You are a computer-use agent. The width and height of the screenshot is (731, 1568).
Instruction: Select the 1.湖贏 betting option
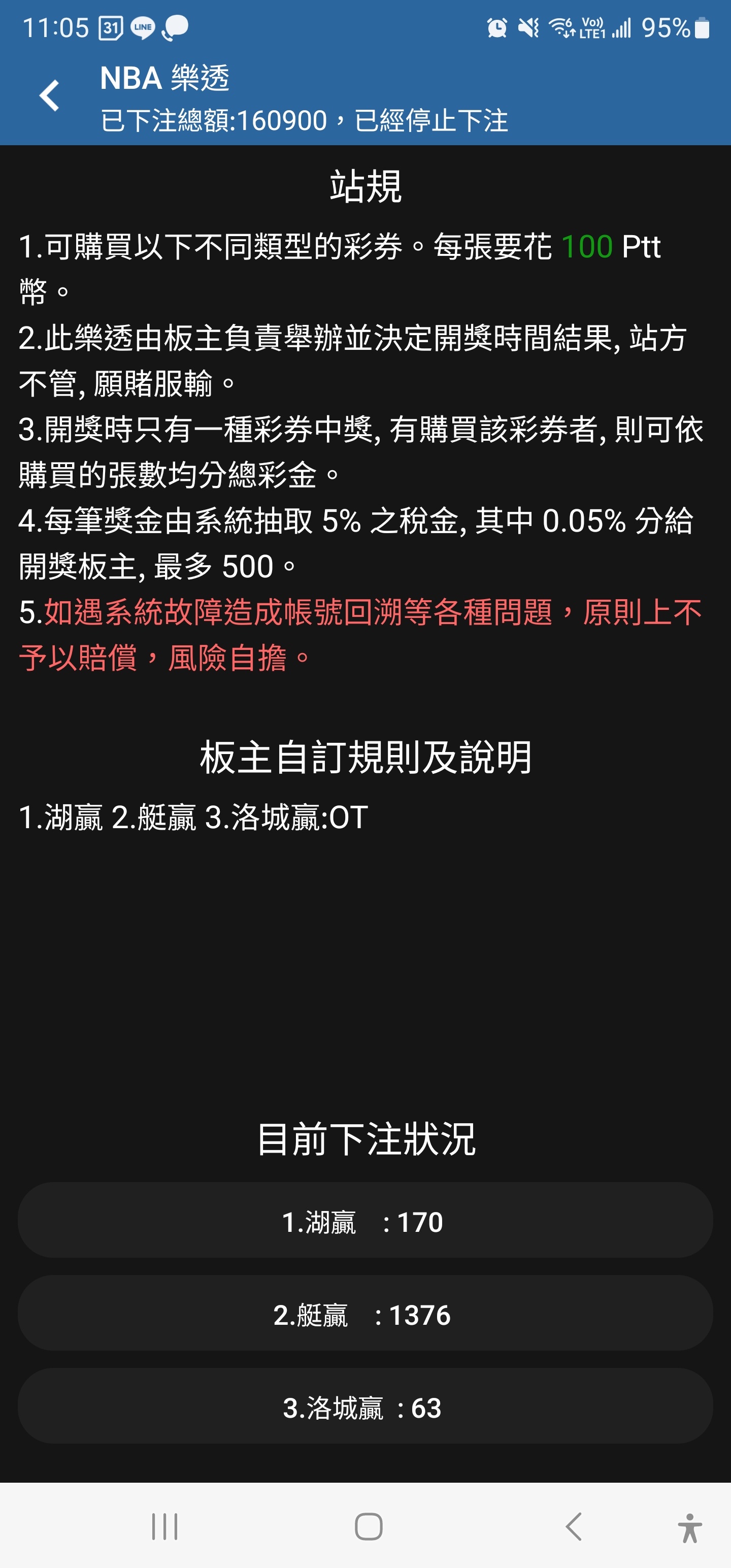tap(365, 1221)
